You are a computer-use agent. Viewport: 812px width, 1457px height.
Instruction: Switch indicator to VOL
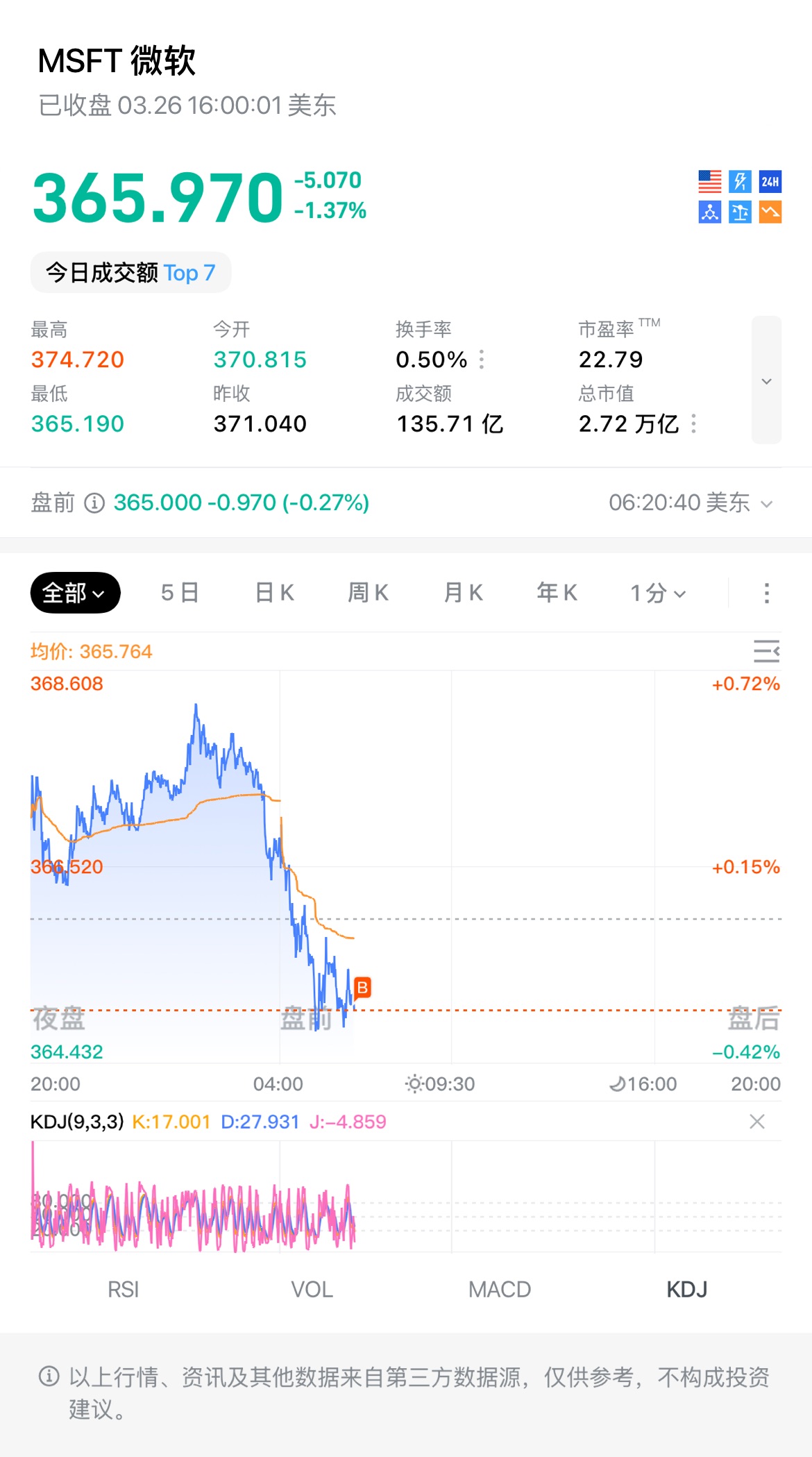point(312,1290)
